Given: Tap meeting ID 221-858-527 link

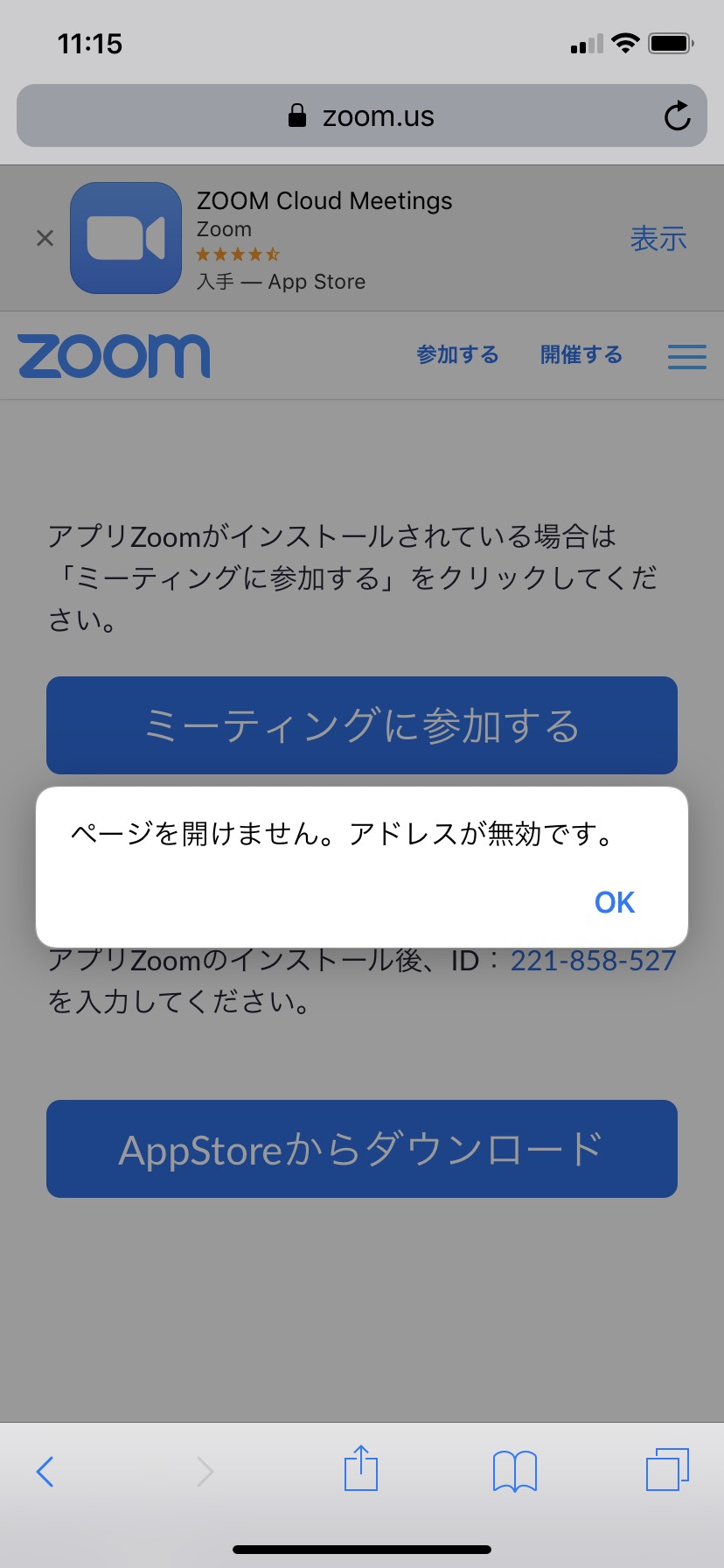Looking at the screenshot, I should pos(593,961).
